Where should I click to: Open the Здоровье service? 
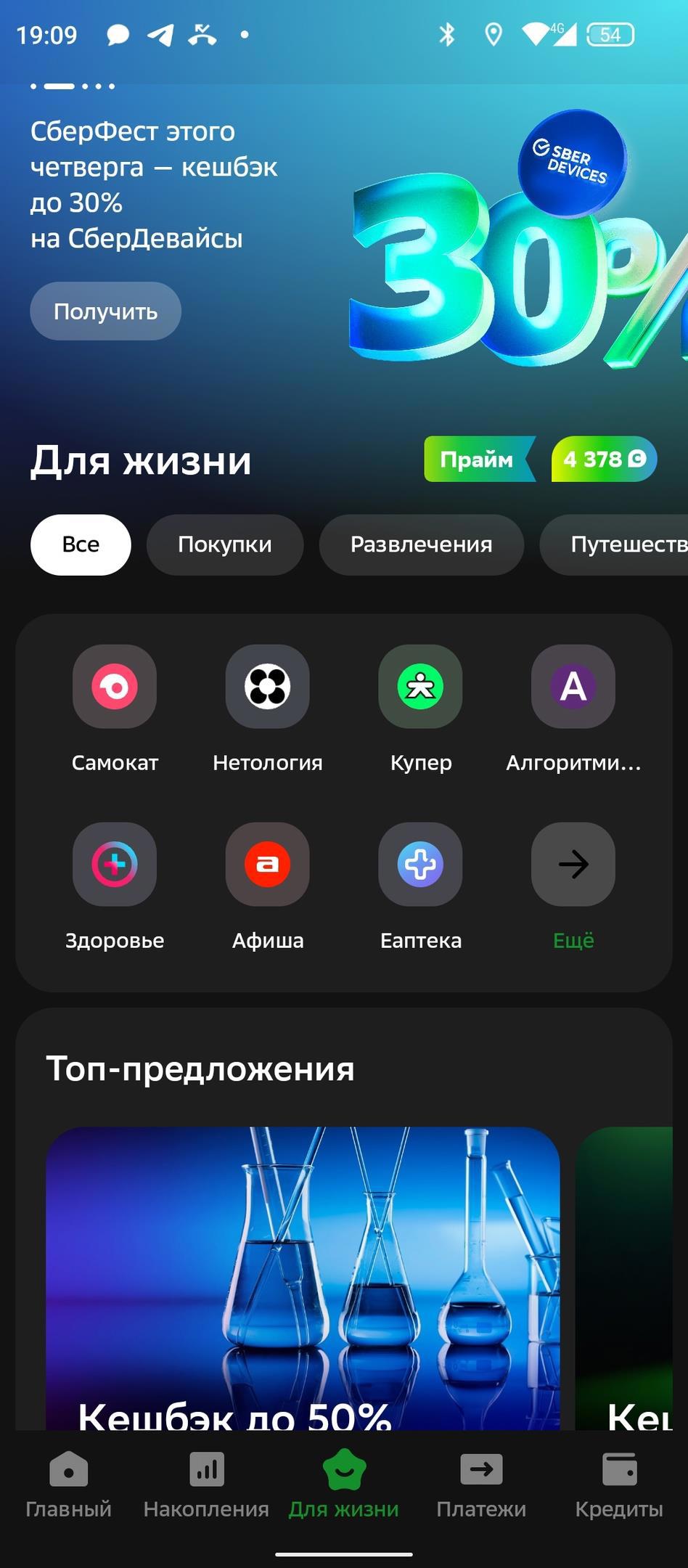tap(115, 864)
